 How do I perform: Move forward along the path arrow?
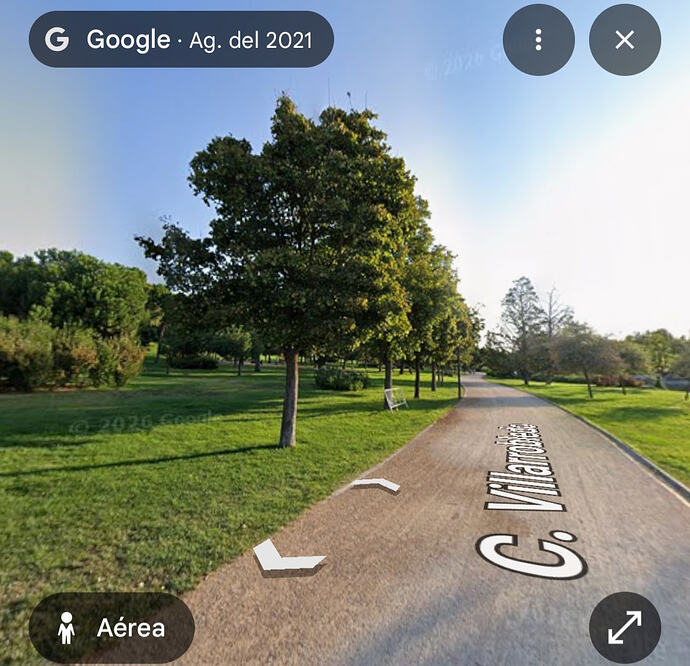click(377, 485)
